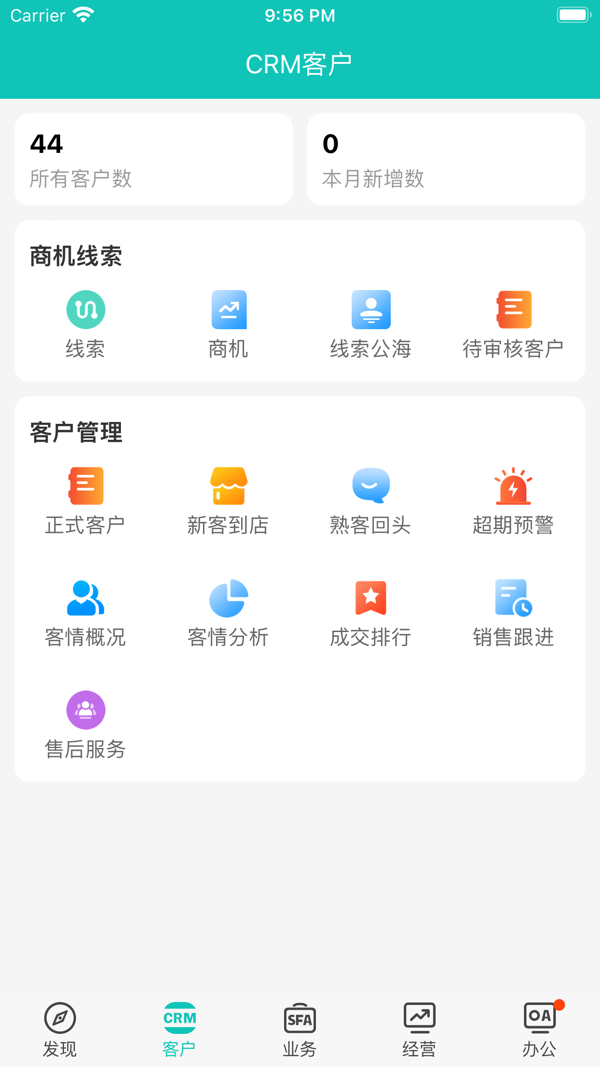Select 新客到店
The width and height of the screenshot is (600, 1067).
pyautogui.click(x=229, y=500)
